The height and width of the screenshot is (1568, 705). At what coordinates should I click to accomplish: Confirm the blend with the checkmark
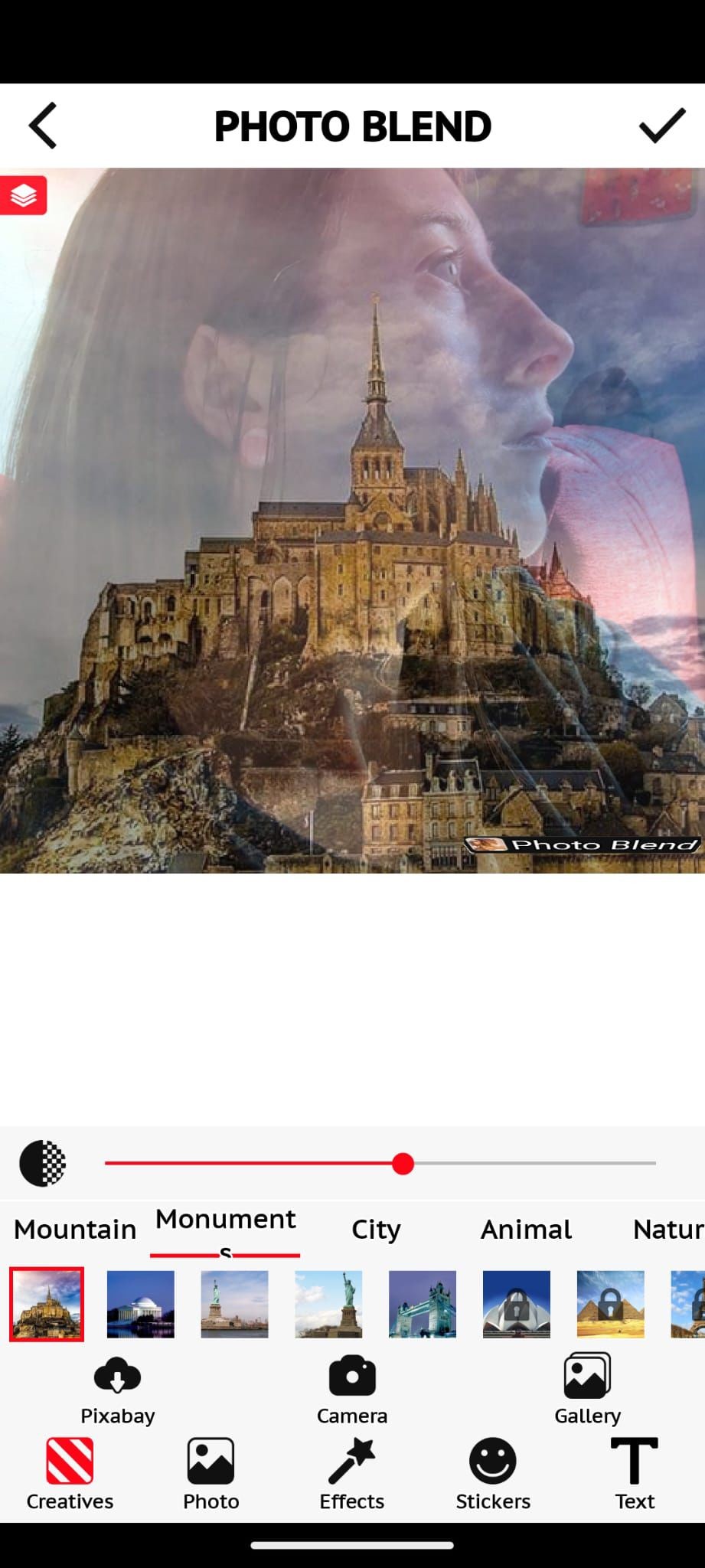661,126
